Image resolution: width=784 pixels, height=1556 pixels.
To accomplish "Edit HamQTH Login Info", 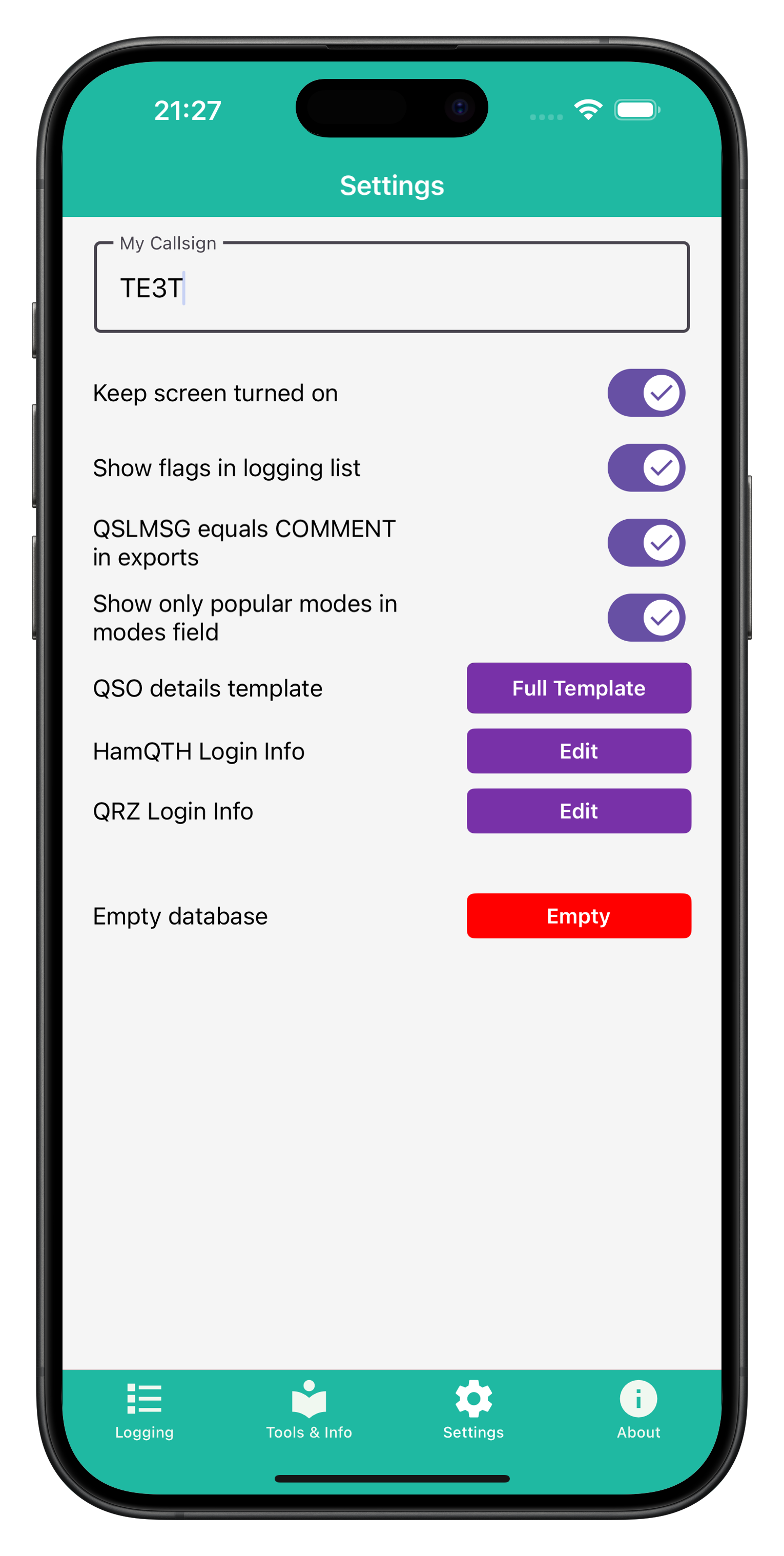I will 578,751.
